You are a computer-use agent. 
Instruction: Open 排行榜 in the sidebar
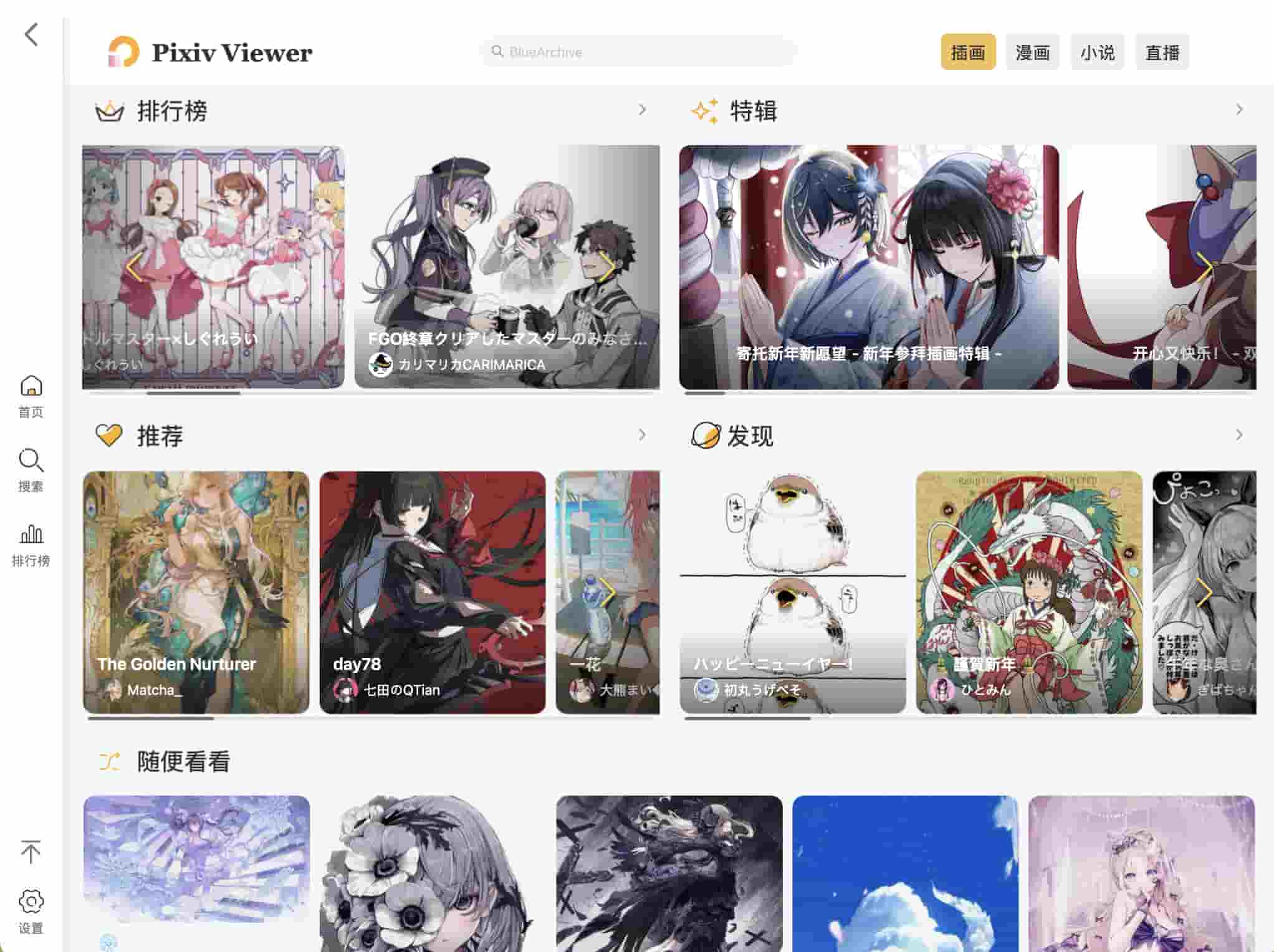(31, 545)
